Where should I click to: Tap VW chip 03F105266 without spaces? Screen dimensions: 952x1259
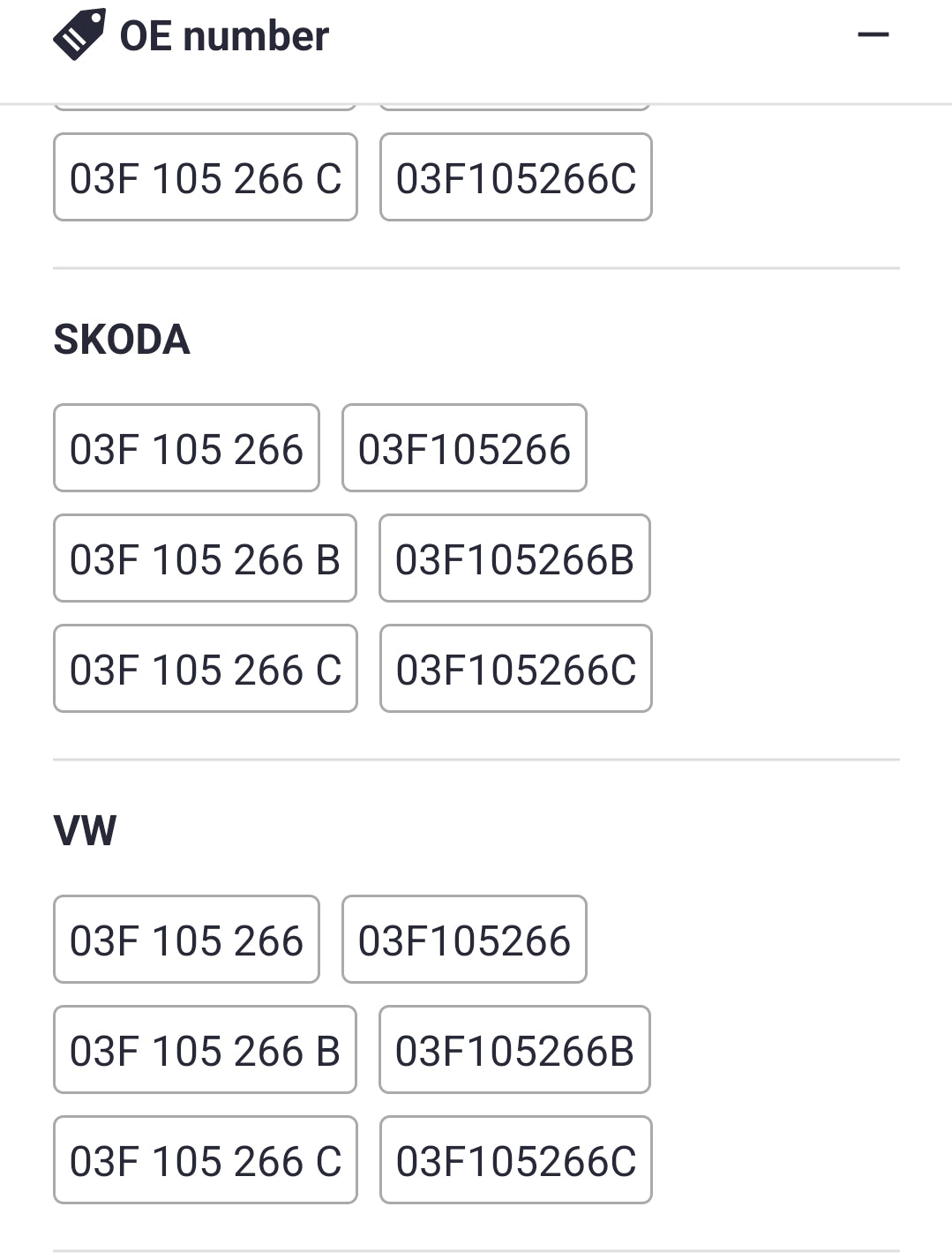pos(464,940)
